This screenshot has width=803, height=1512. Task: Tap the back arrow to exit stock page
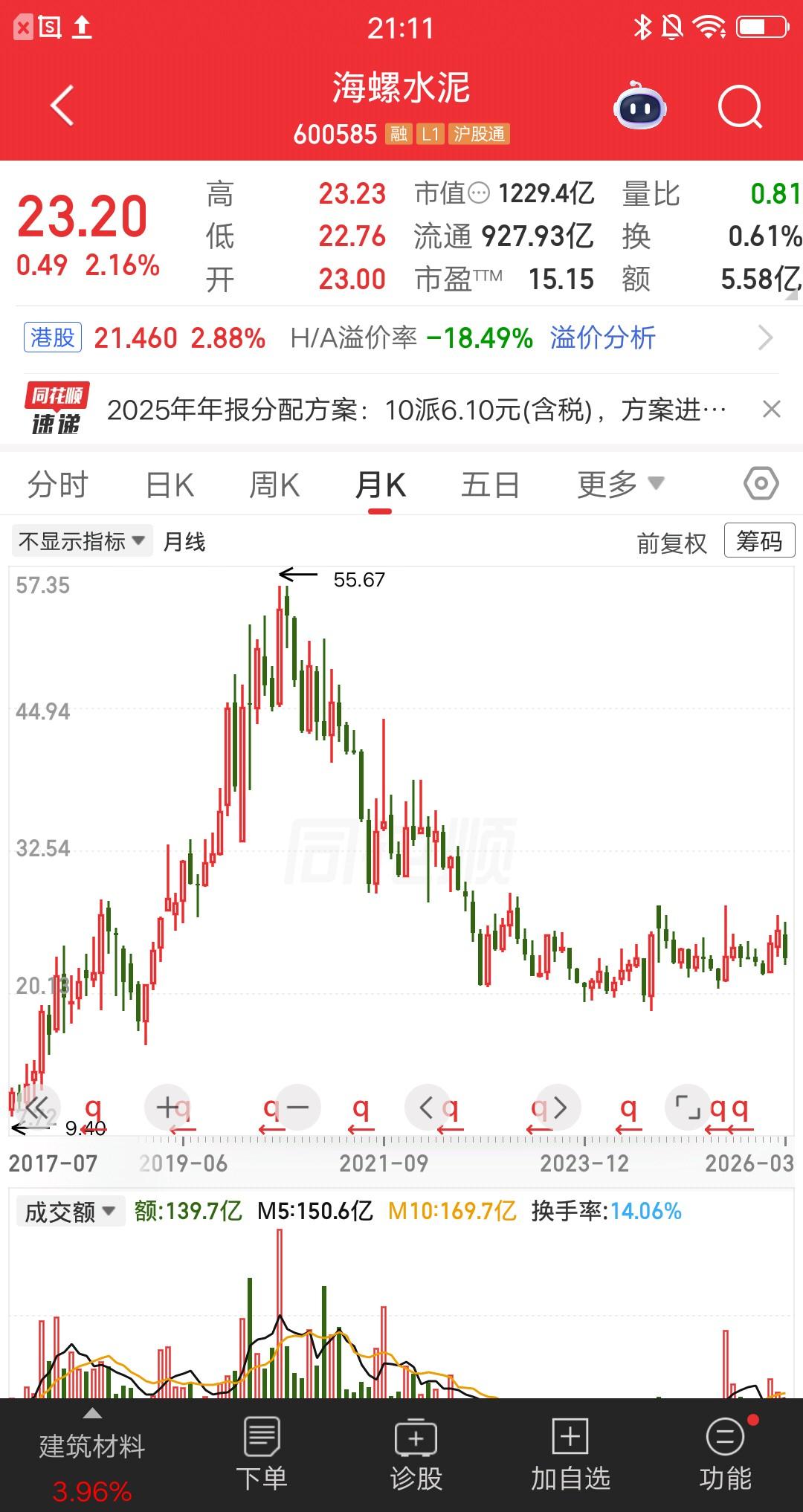pos(62,106)
